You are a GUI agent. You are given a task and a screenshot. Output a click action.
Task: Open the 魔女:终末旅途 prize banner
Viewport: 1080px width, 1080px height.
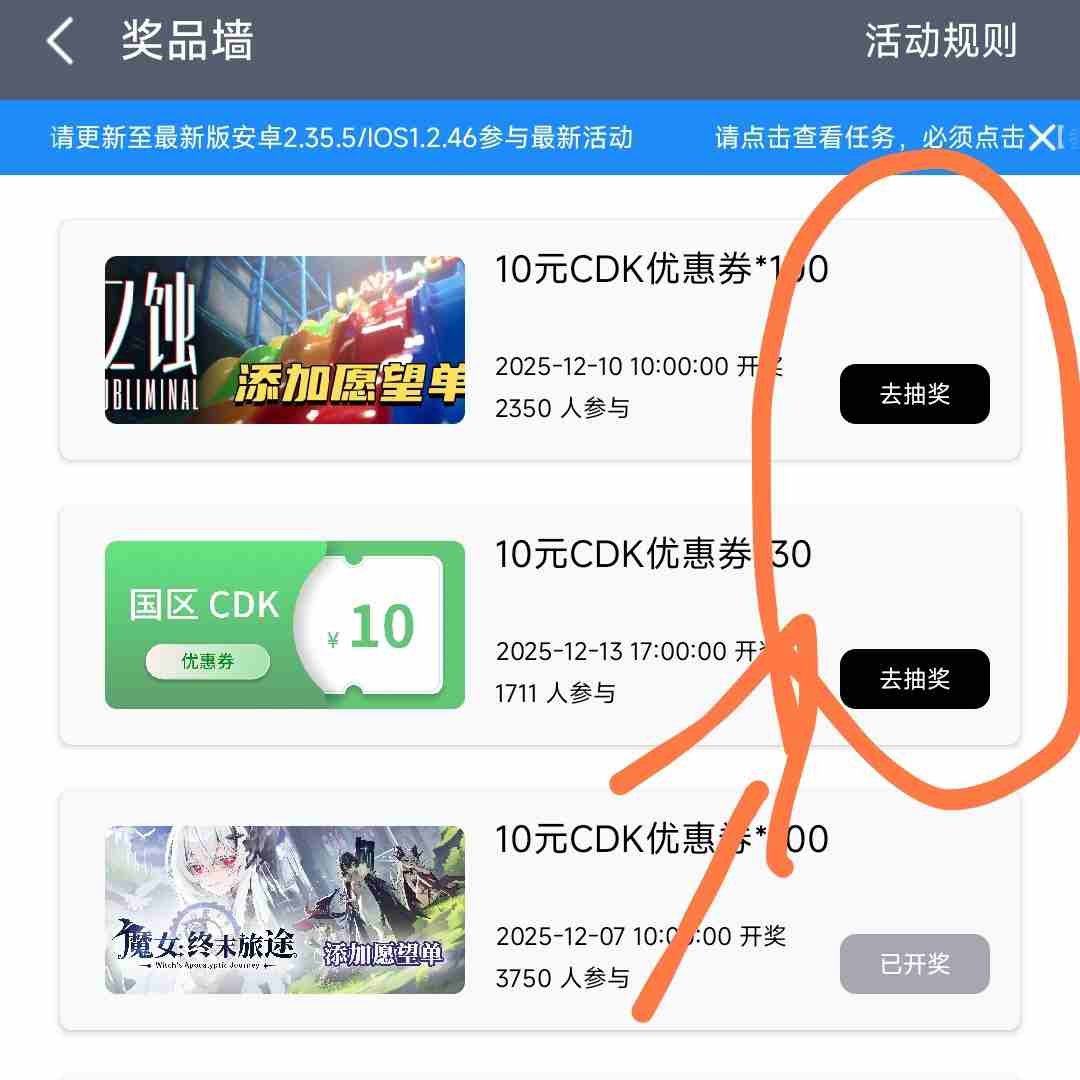coord(285,910)
